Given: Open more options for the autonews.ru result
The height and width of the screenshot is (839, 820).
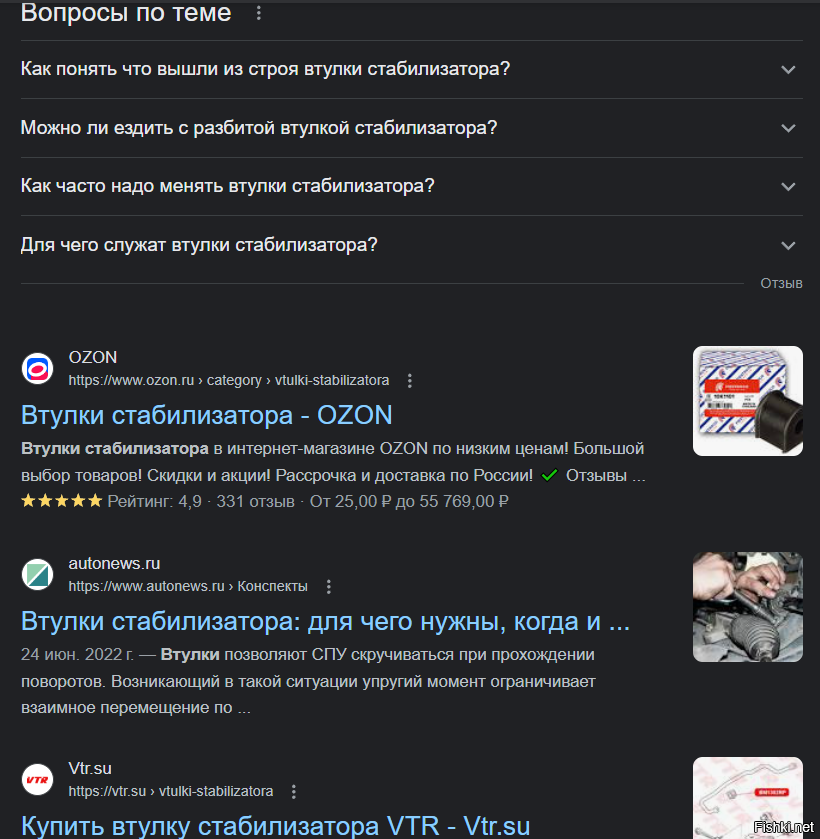Looking at the screenshot, I should tap(329, 587).
